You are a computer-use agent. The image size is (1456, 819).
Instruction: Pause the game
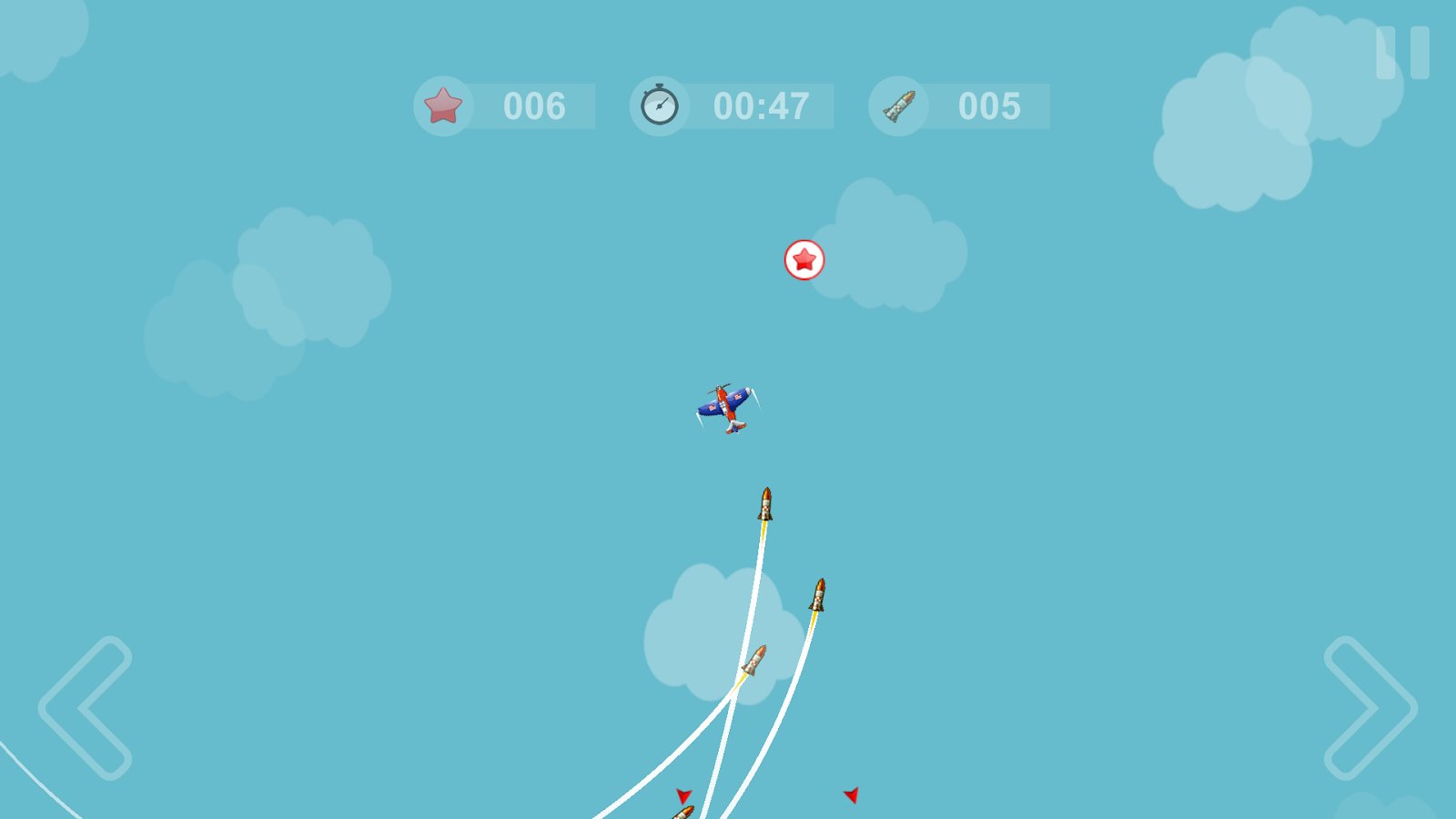pos(1402,53)
